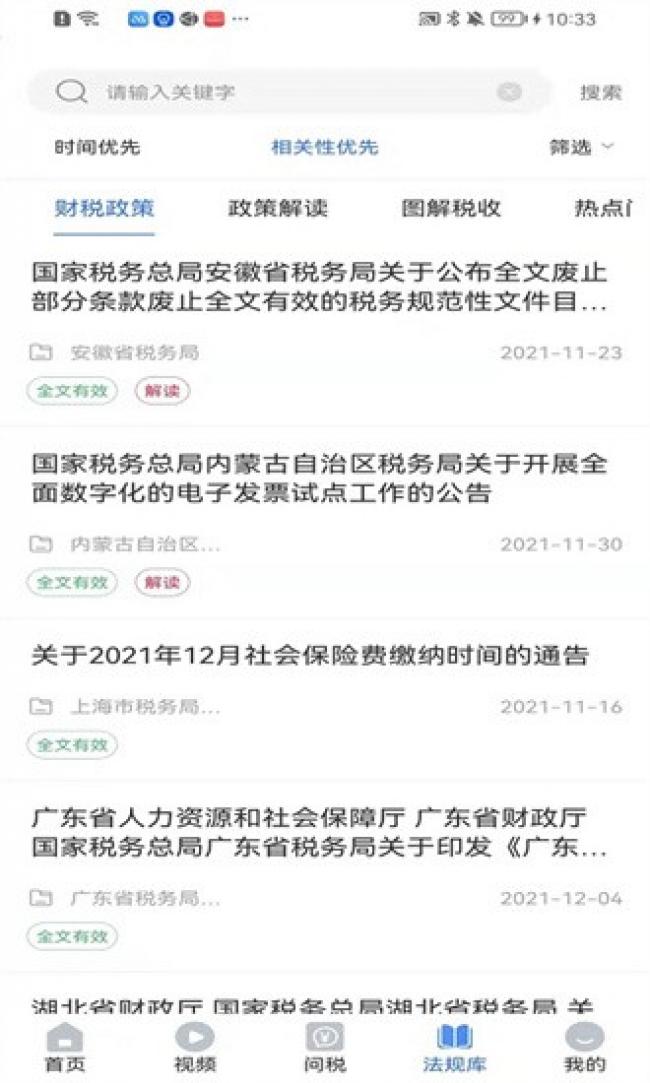650x1083 pixels.
Task: Open the 问税 tab
Action: click(325, 1046)
